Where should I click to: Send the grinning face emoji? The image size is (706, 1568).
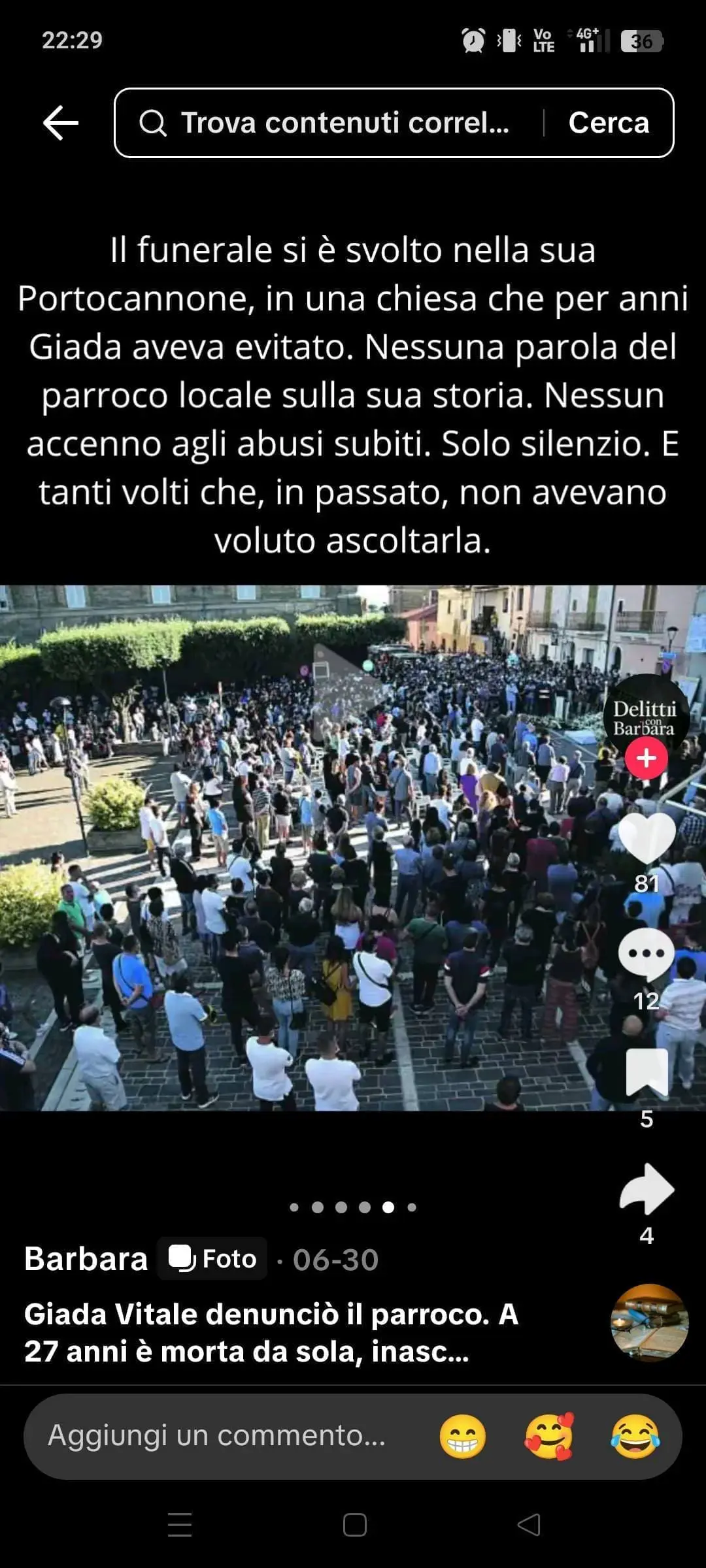tap(463, 1437)
